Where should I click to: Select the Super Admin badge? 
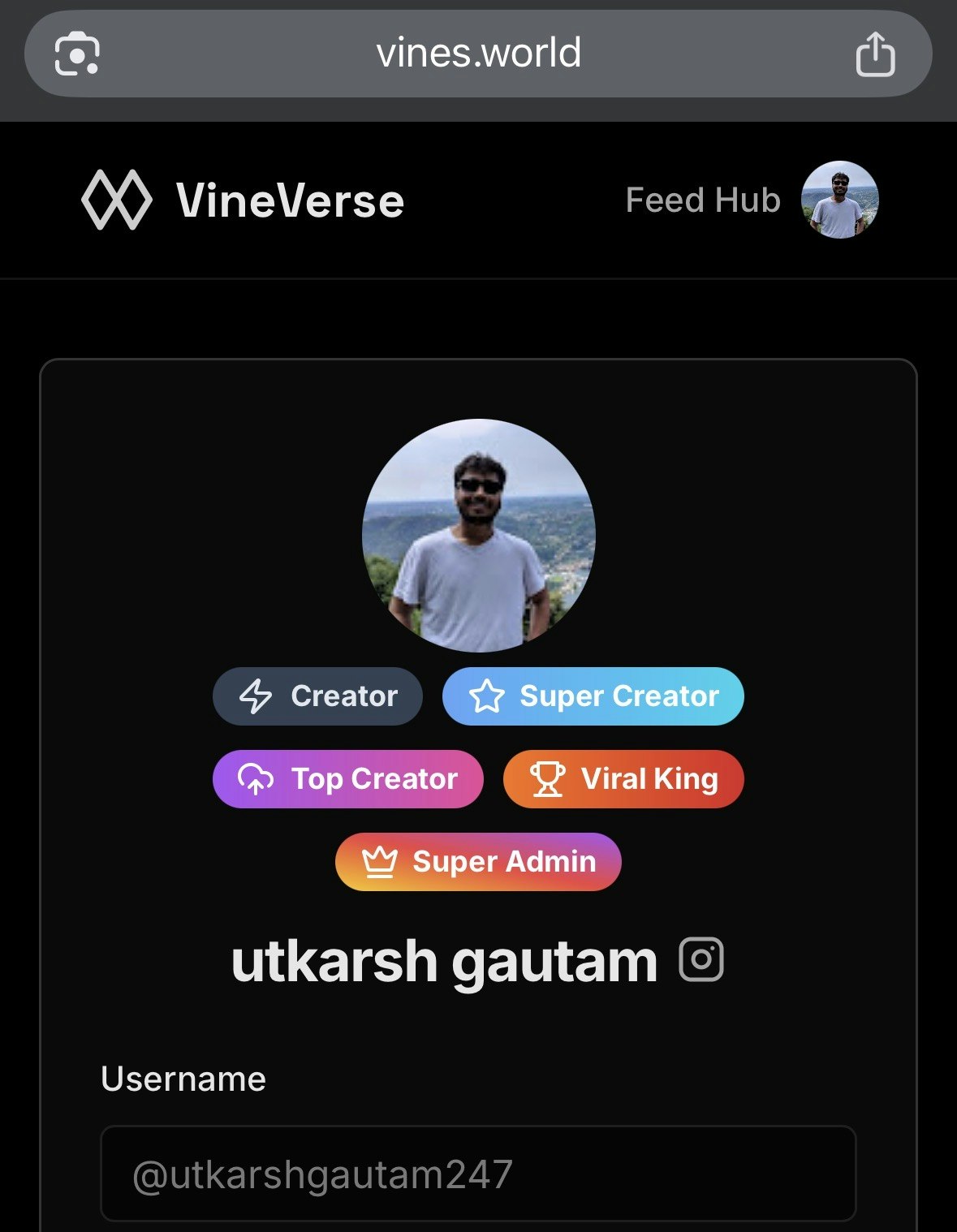coord(477,862)
